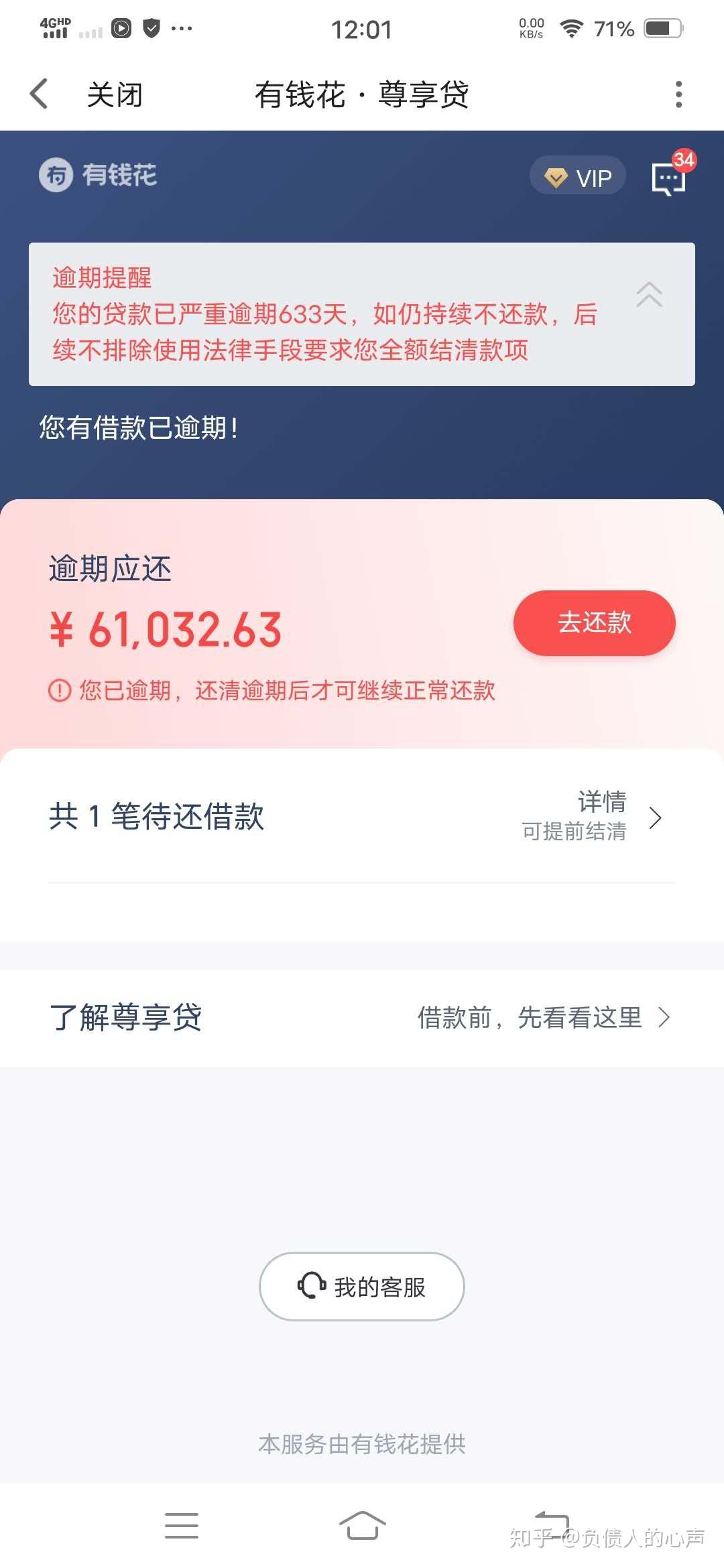
Task: Tap the warning icon beside 您已逾期 text
Action: tap(58, 690)
